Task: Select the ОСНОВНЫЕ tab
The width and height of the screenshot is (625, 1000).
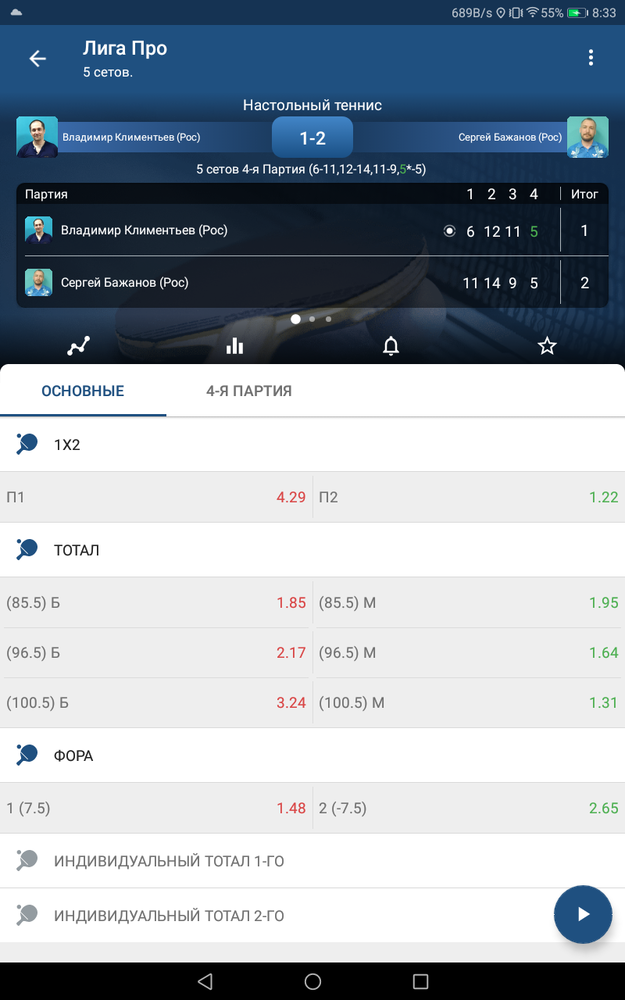Action: tap(83, 391)
